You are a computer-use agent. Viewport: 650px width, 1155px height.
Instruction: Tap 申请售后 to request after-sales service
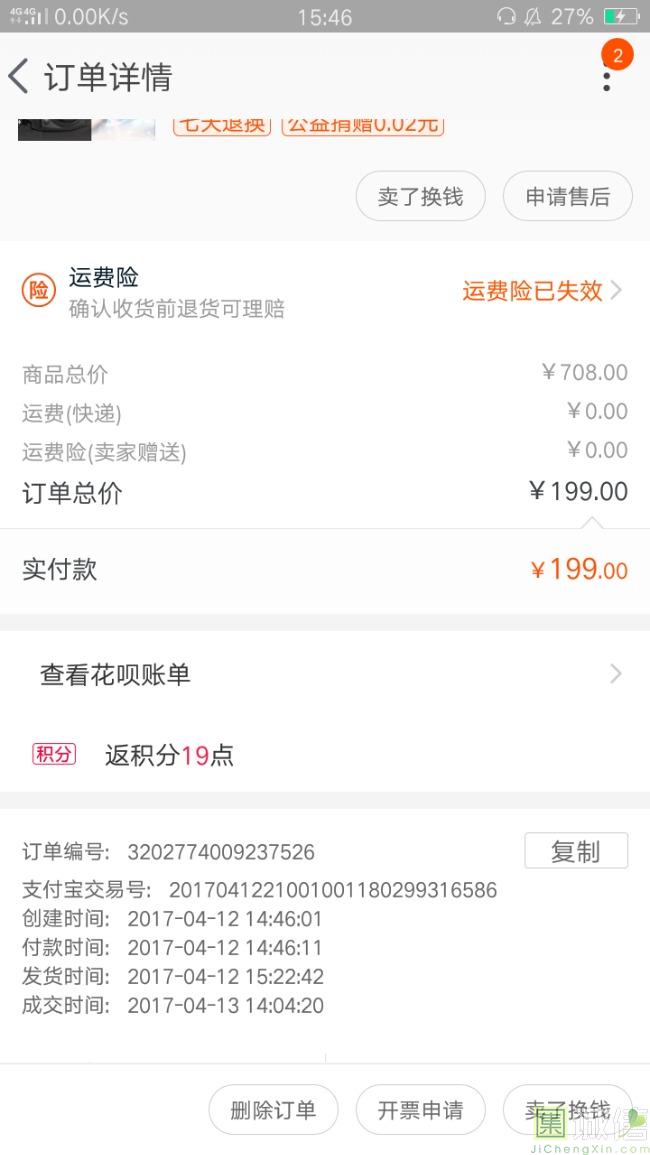point(567,196)
